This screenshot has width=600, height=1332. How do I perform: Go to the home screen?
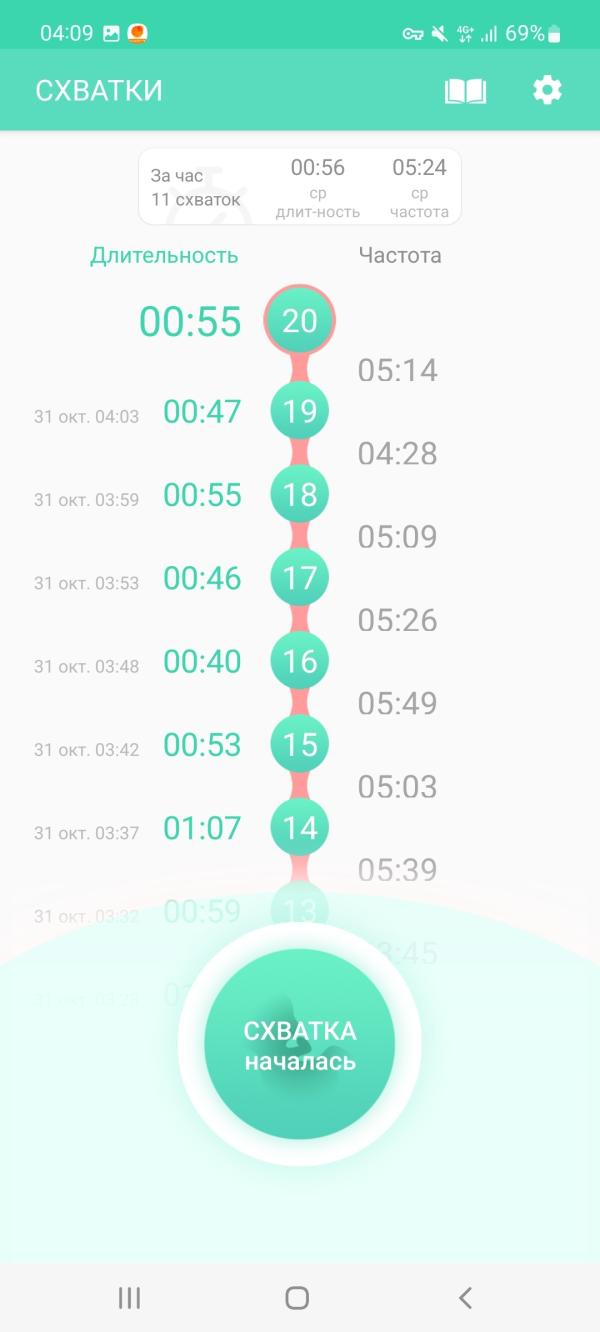[297, 1298]
